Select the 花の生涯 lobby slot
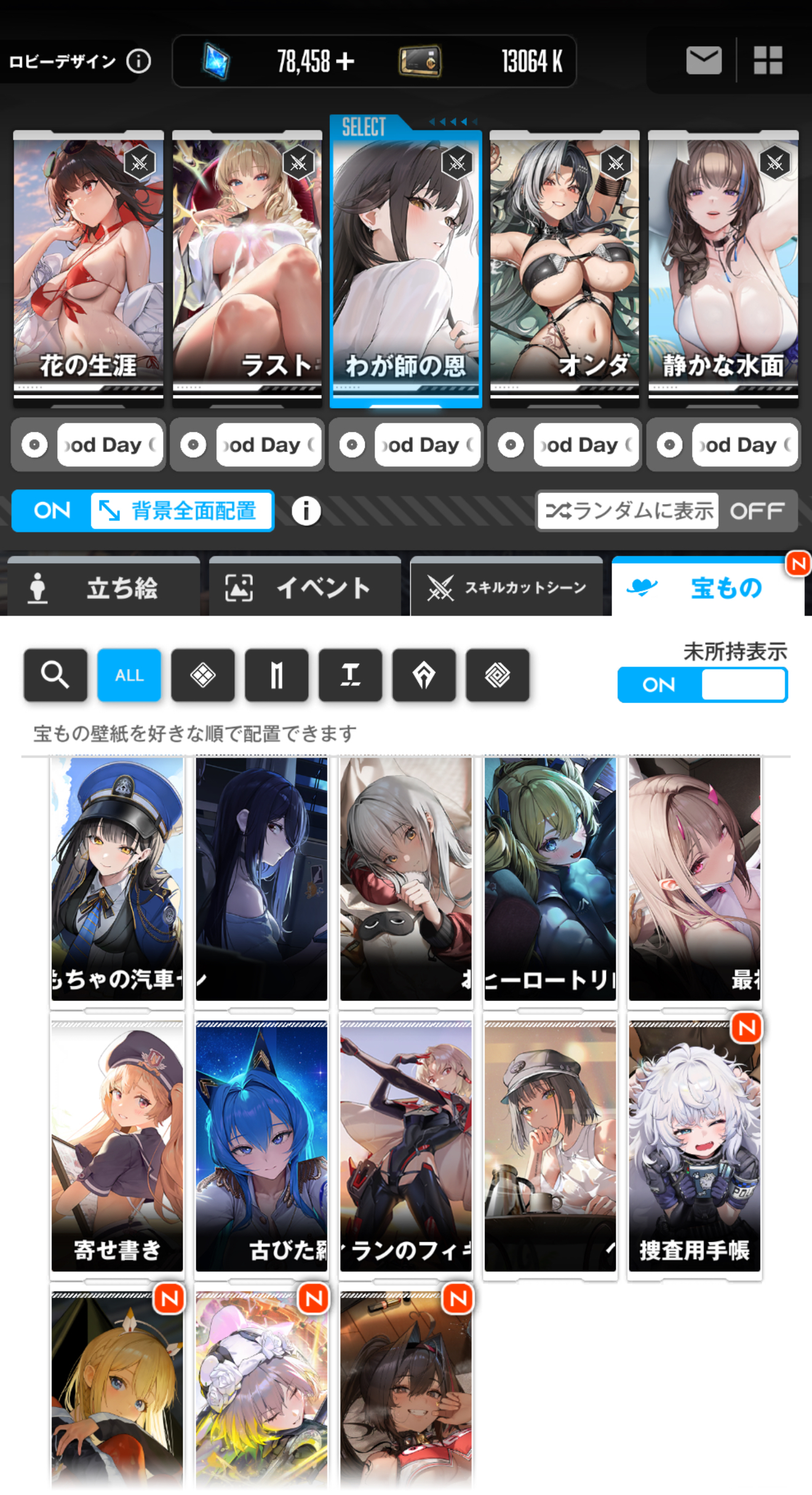 coord(89,265)
